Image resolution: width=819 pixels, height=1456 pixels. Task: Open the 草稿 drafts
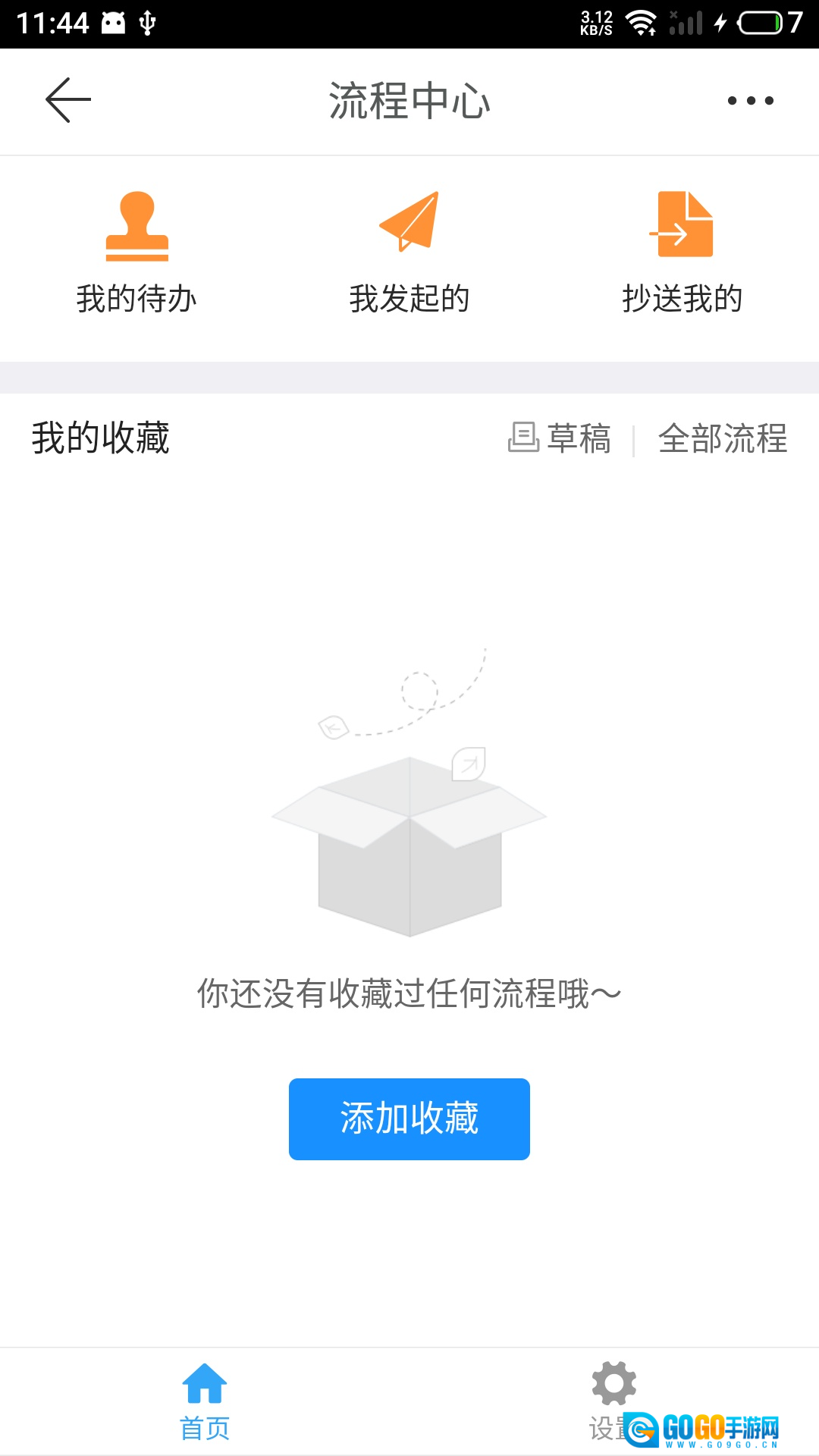coord(560,438)
